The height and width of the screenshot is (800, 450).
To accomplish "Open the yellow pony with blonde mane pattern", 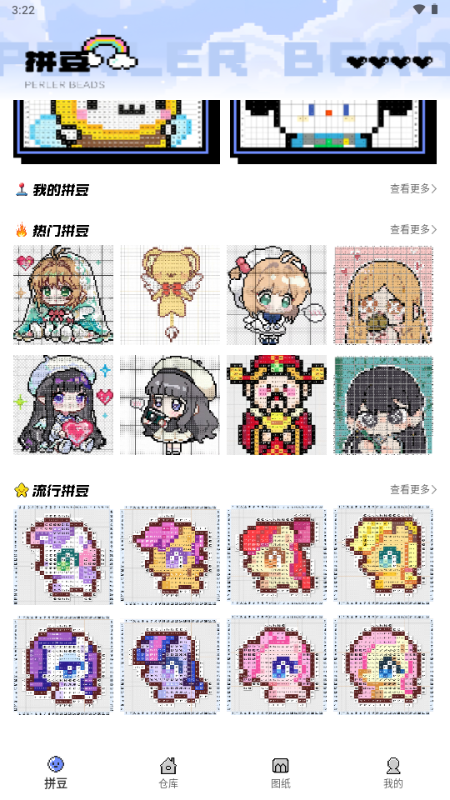I will pyautogui.click(x=384, y=555).
